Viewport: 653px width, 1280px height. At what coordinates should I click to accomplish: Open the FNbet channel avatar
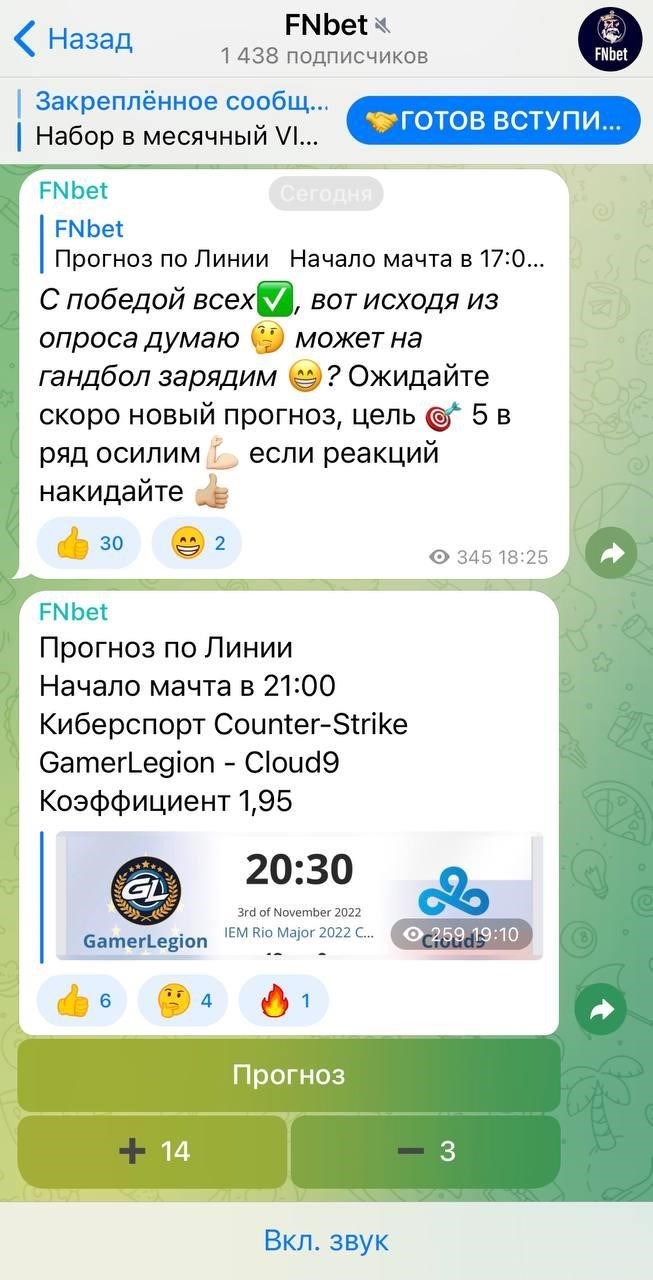point(610,39)
